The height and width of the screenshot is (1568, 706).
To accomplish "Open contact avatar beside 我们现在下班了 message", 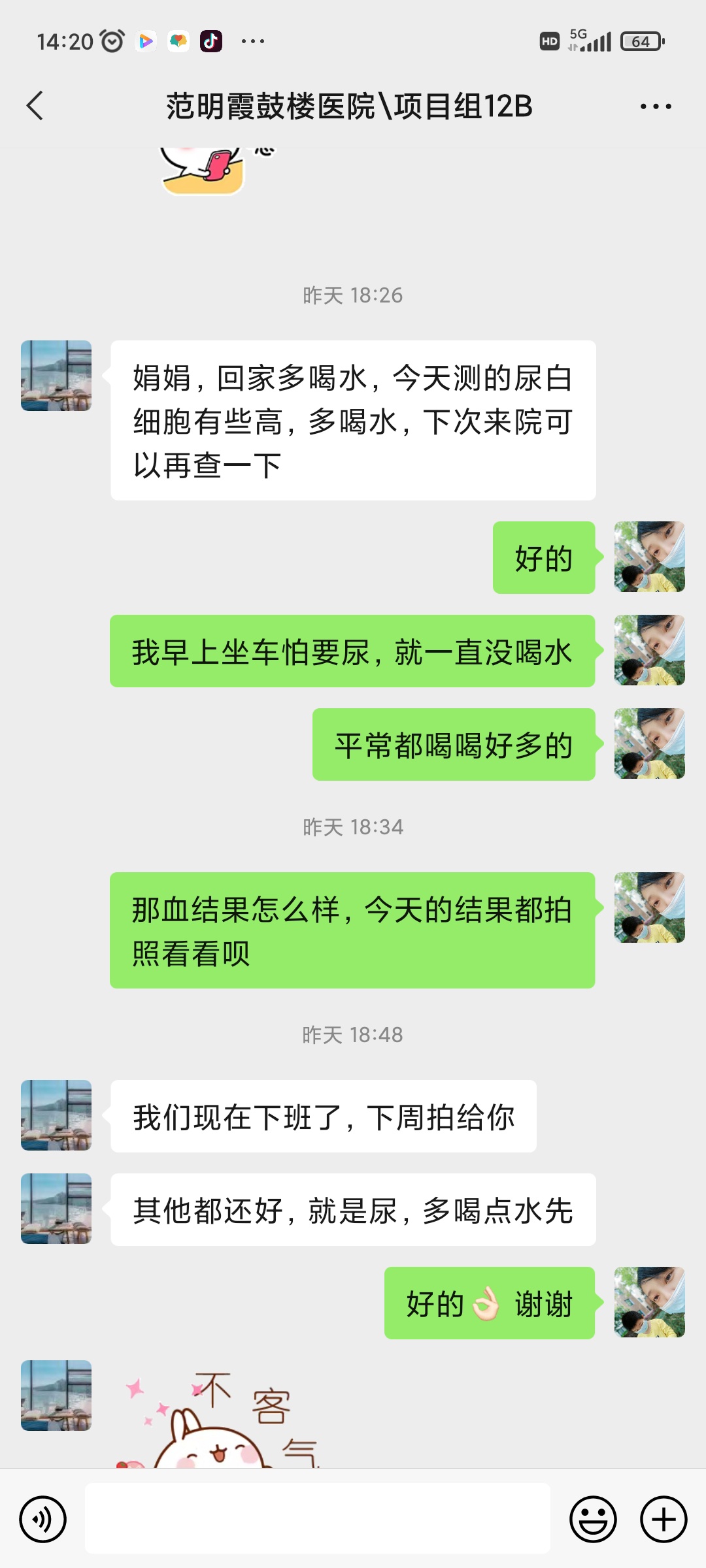I will point(56,1115).
